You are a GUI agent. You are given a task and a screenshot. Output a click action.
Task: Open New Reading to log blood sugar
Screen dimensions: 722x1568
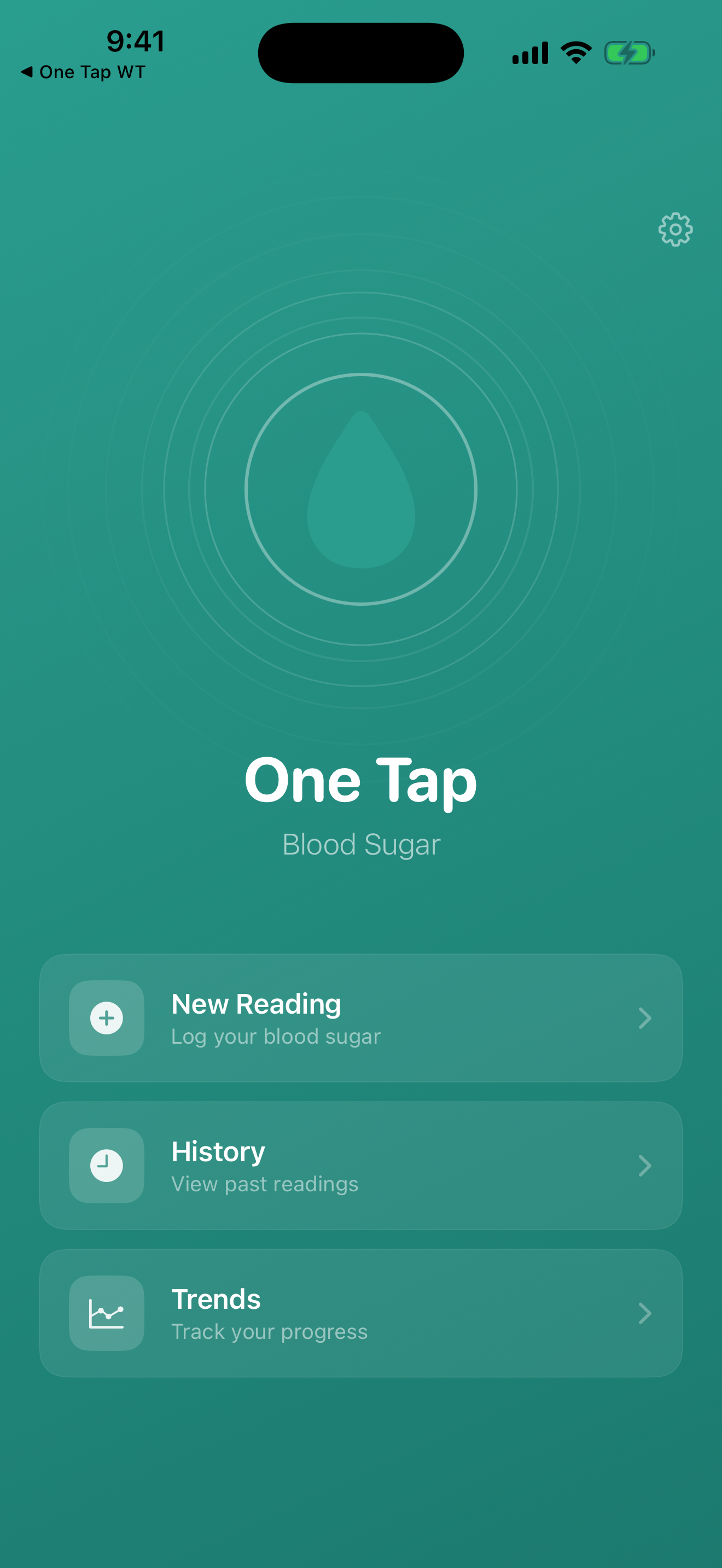point(361,1019)
